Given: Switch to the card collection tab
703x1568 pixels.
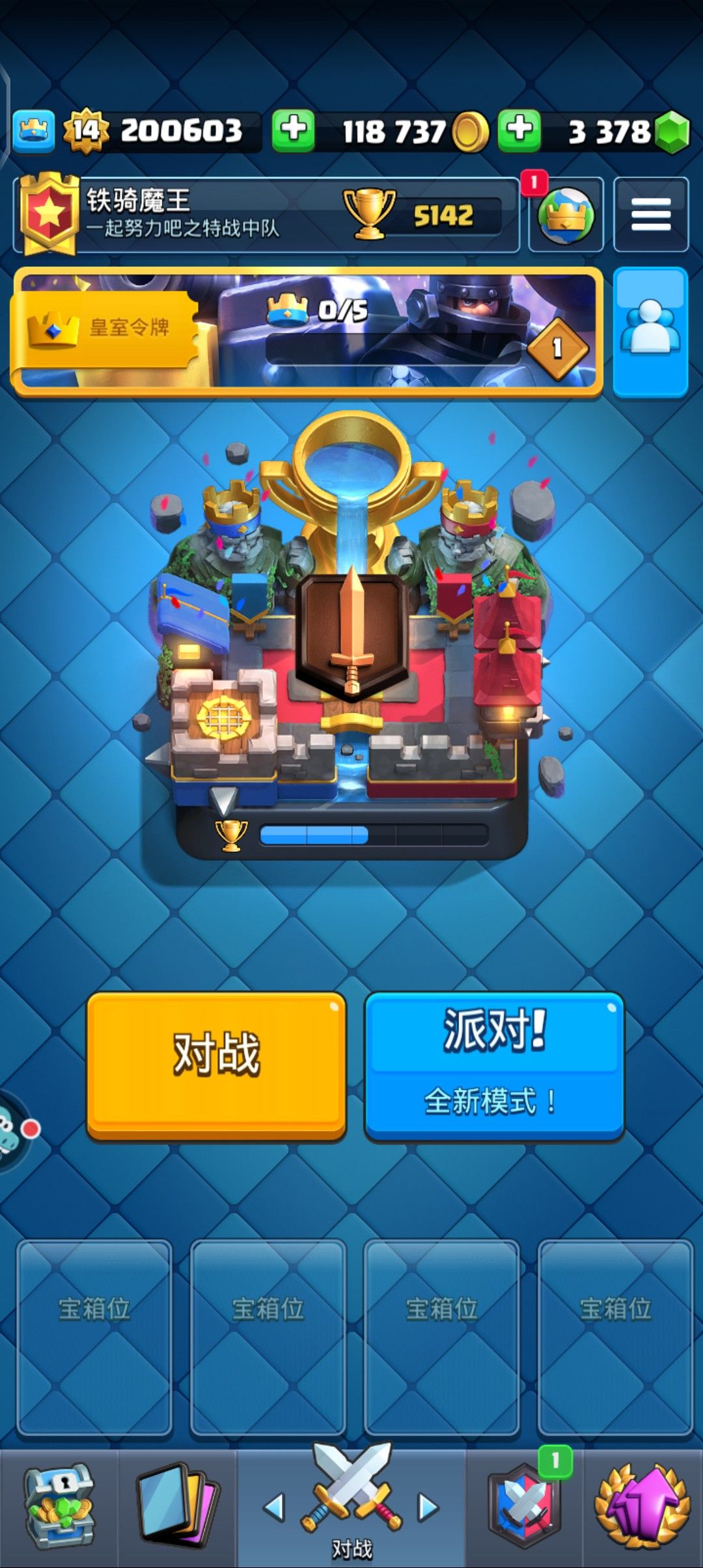Looking at the screenshot, I should (177, 1506).
